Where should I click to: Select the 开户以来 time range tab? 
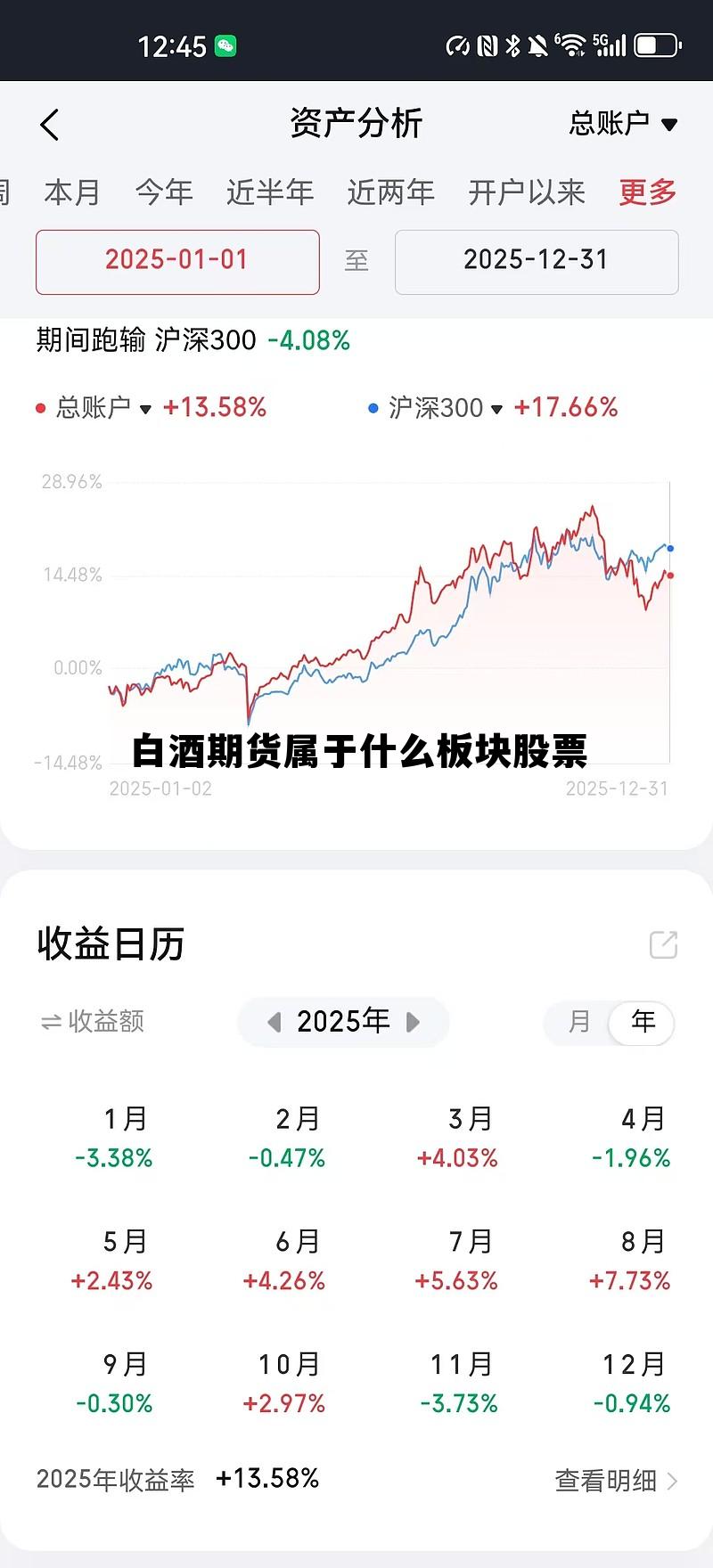524,192
